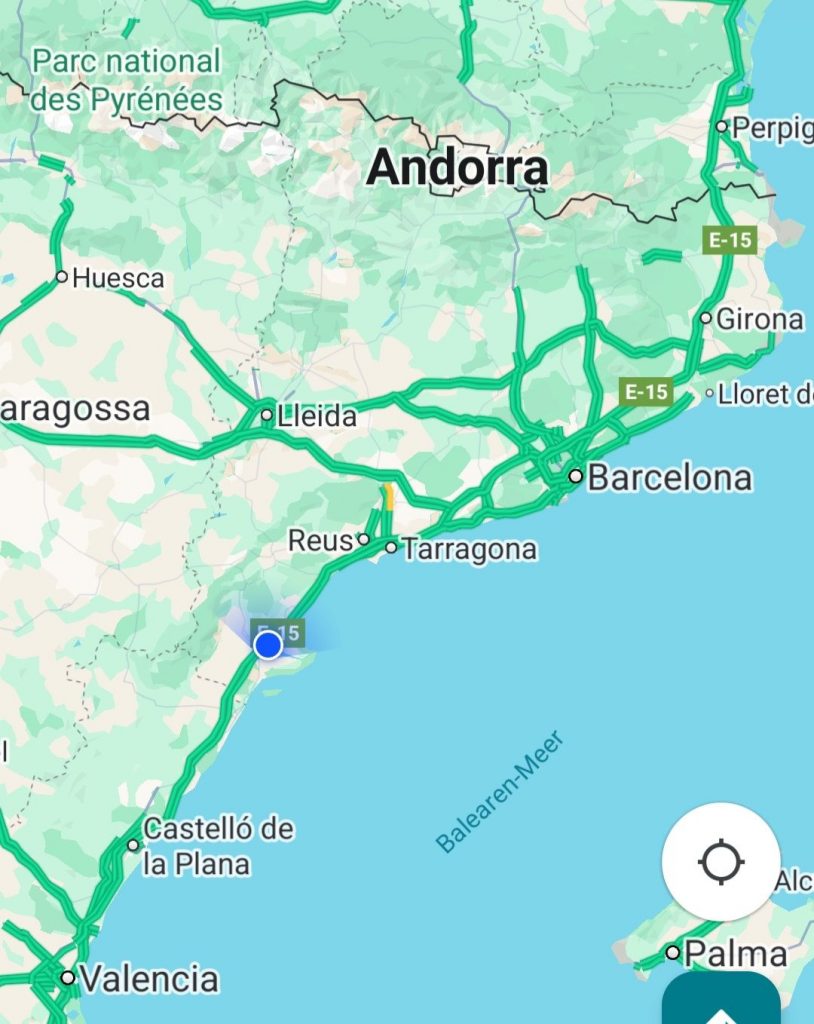Recenter map on my location
This screenshot has width=814, height=1024.
point(721,861)
